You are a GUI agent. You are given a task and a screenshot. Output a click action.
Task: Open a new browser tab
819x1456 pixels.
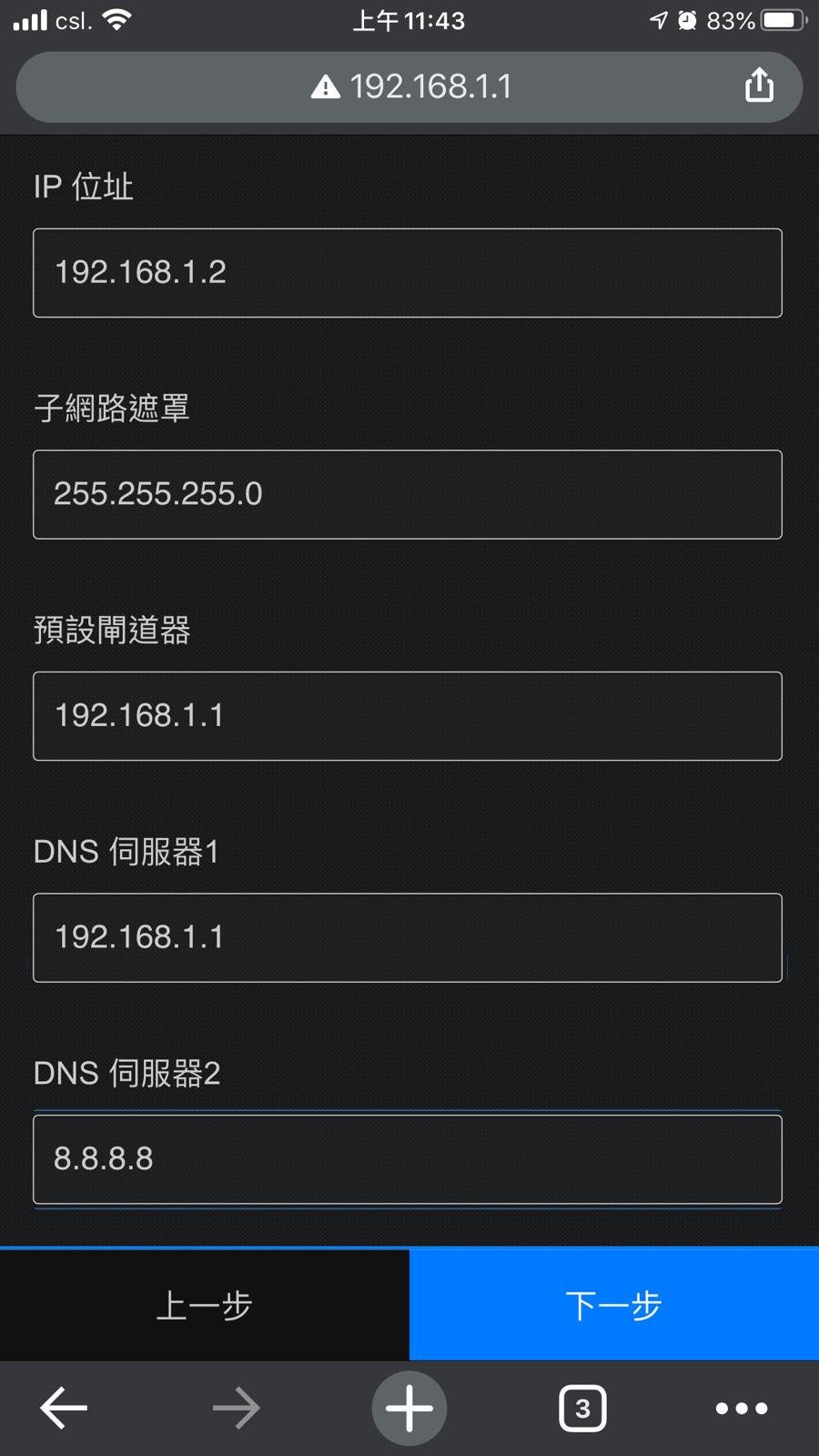coord(409,1408)
